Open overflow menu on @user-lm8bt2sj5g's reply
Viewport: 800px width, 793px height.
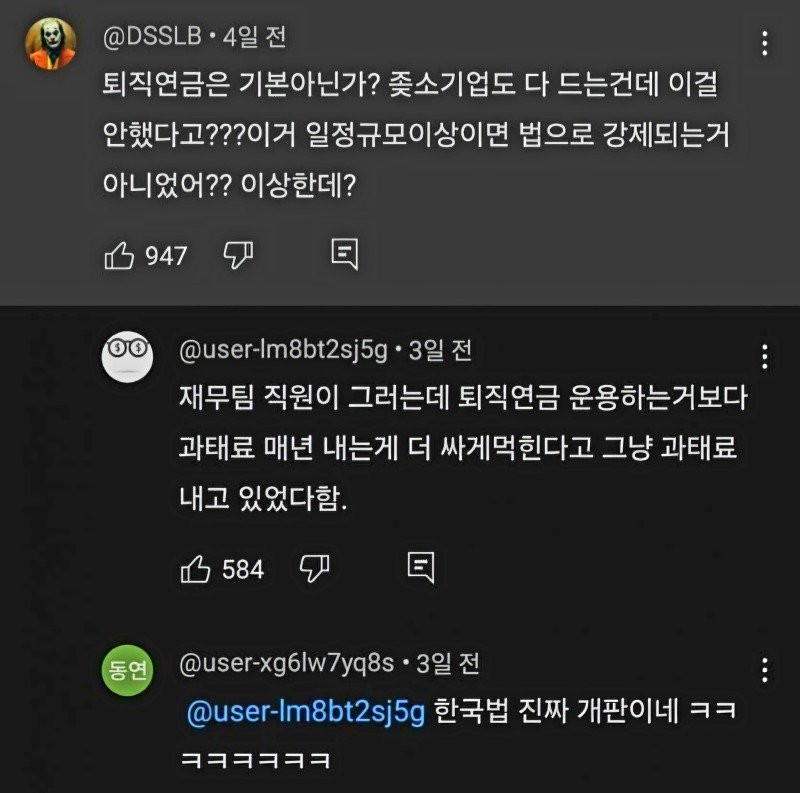point(765,357)
